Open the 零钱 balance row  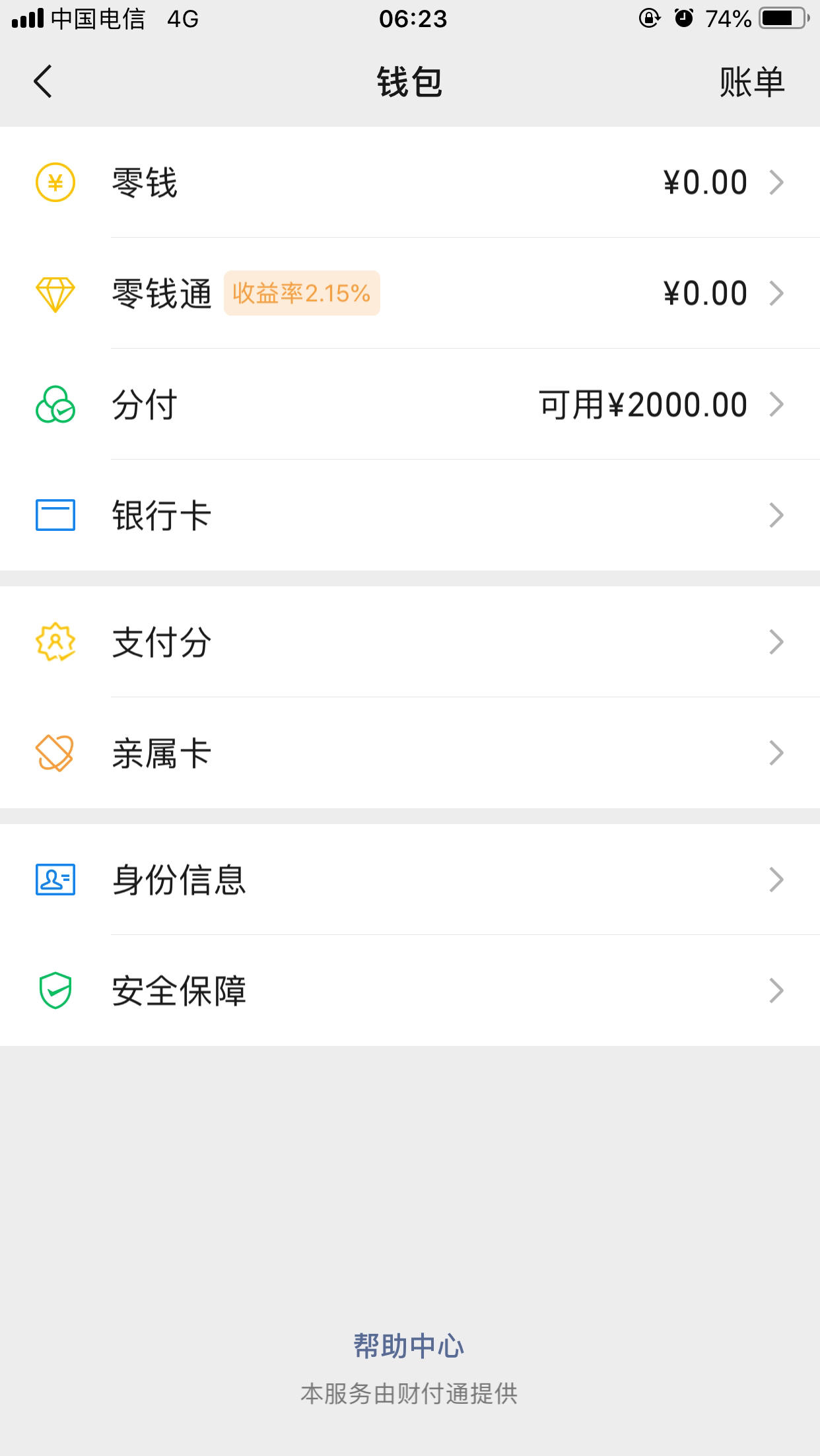410,182
